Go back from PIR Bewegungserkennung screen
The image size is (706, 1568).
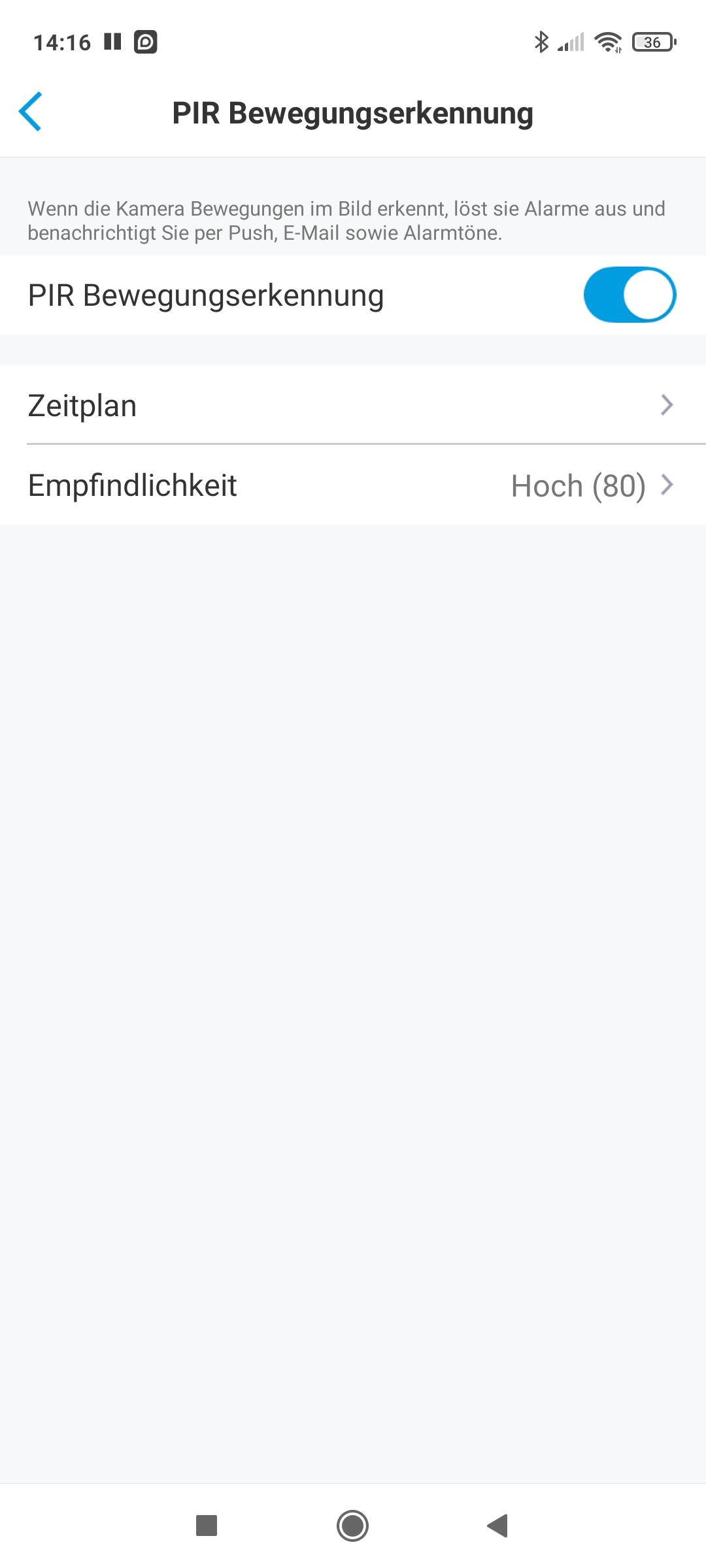point(31,112)
